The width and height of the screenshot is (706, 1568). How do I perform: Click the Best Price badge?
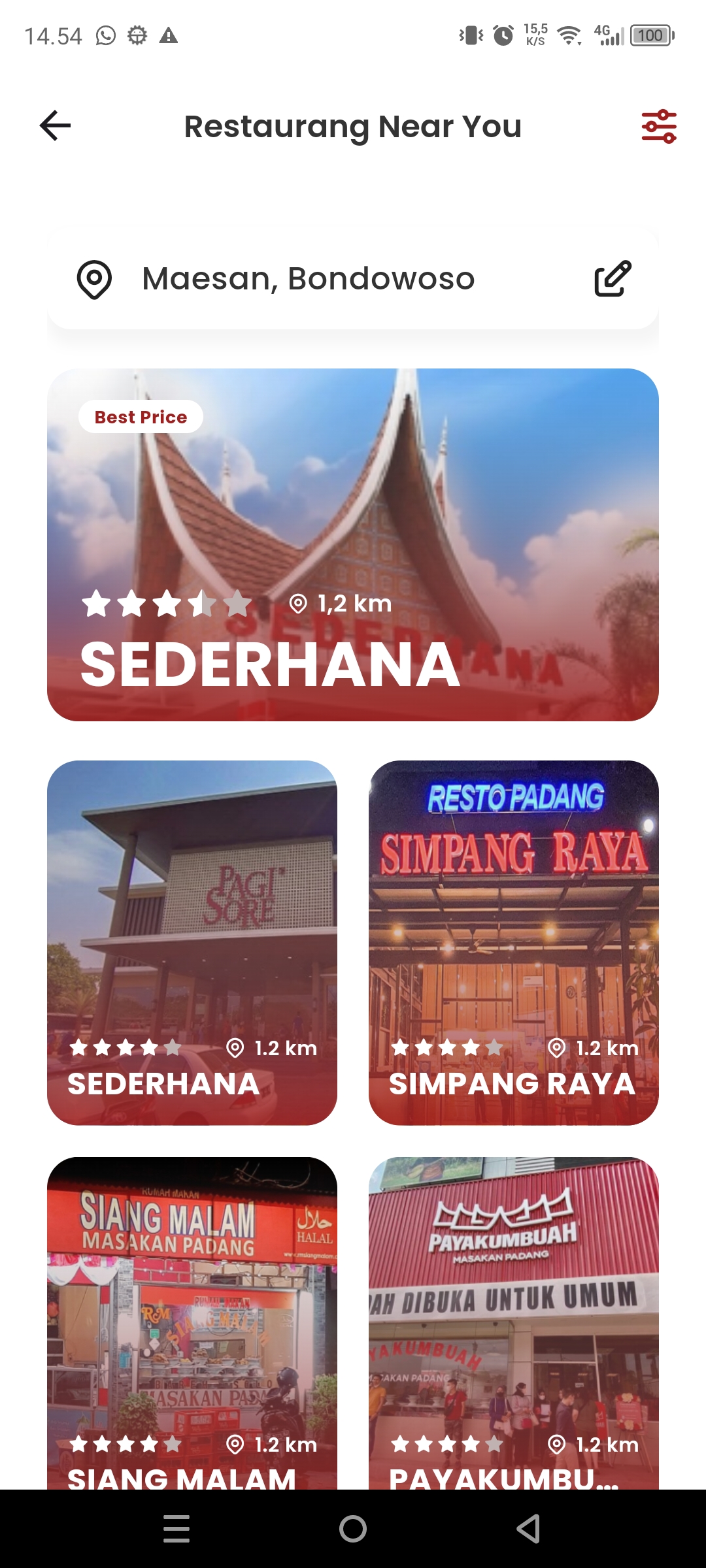tap(141, 416)
